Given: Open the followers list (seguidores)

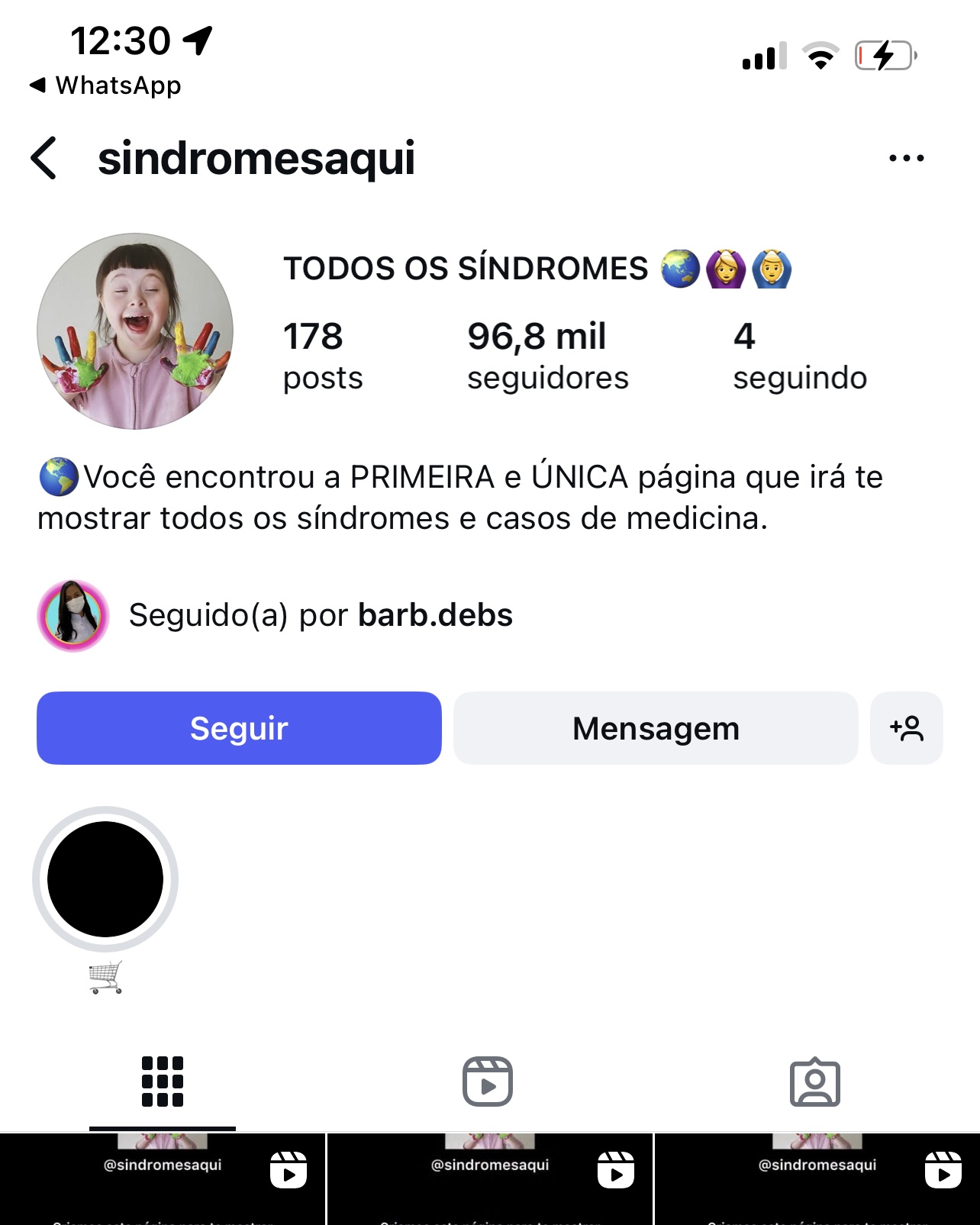Looking at the screenshot, I should (547, 356).
